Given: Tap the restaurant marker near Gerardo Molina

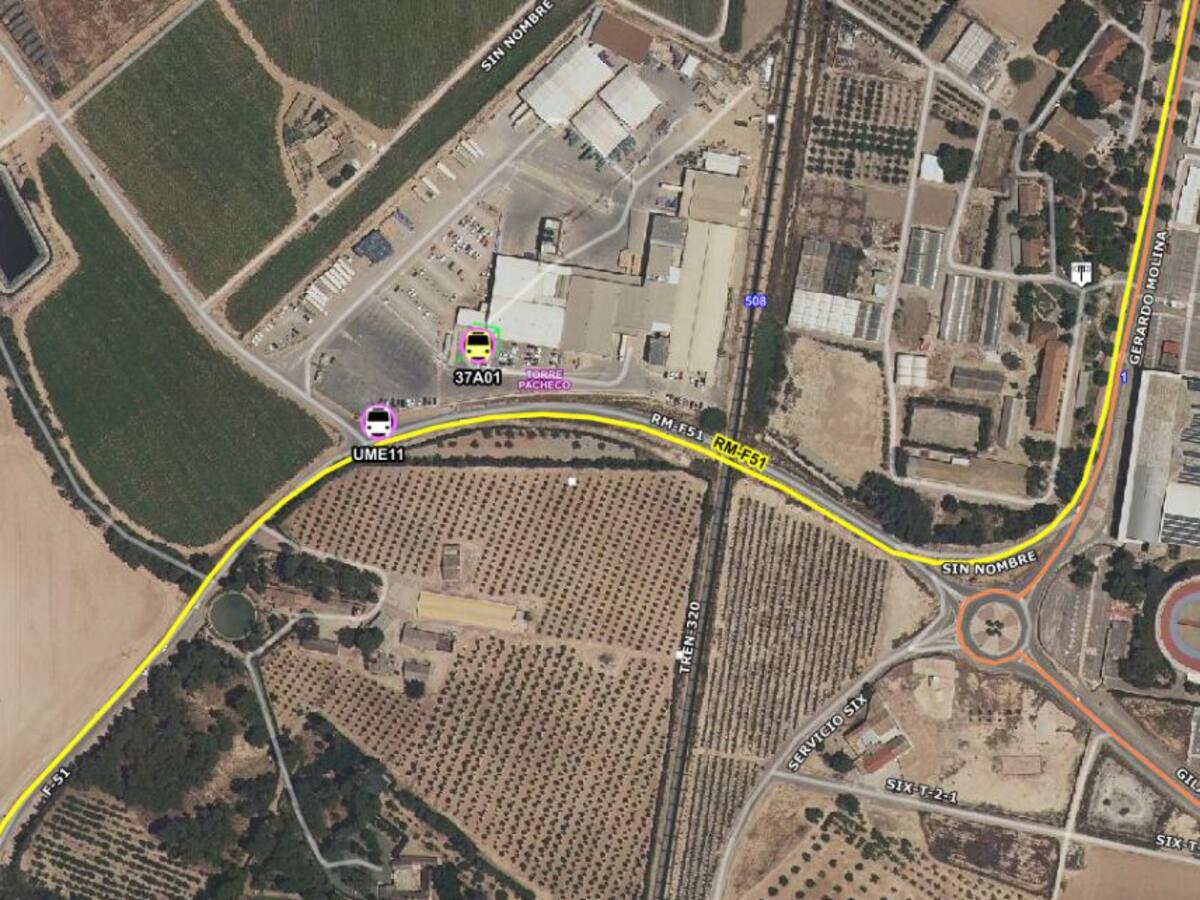Looking at the screenshot, I should [1080, 273].
